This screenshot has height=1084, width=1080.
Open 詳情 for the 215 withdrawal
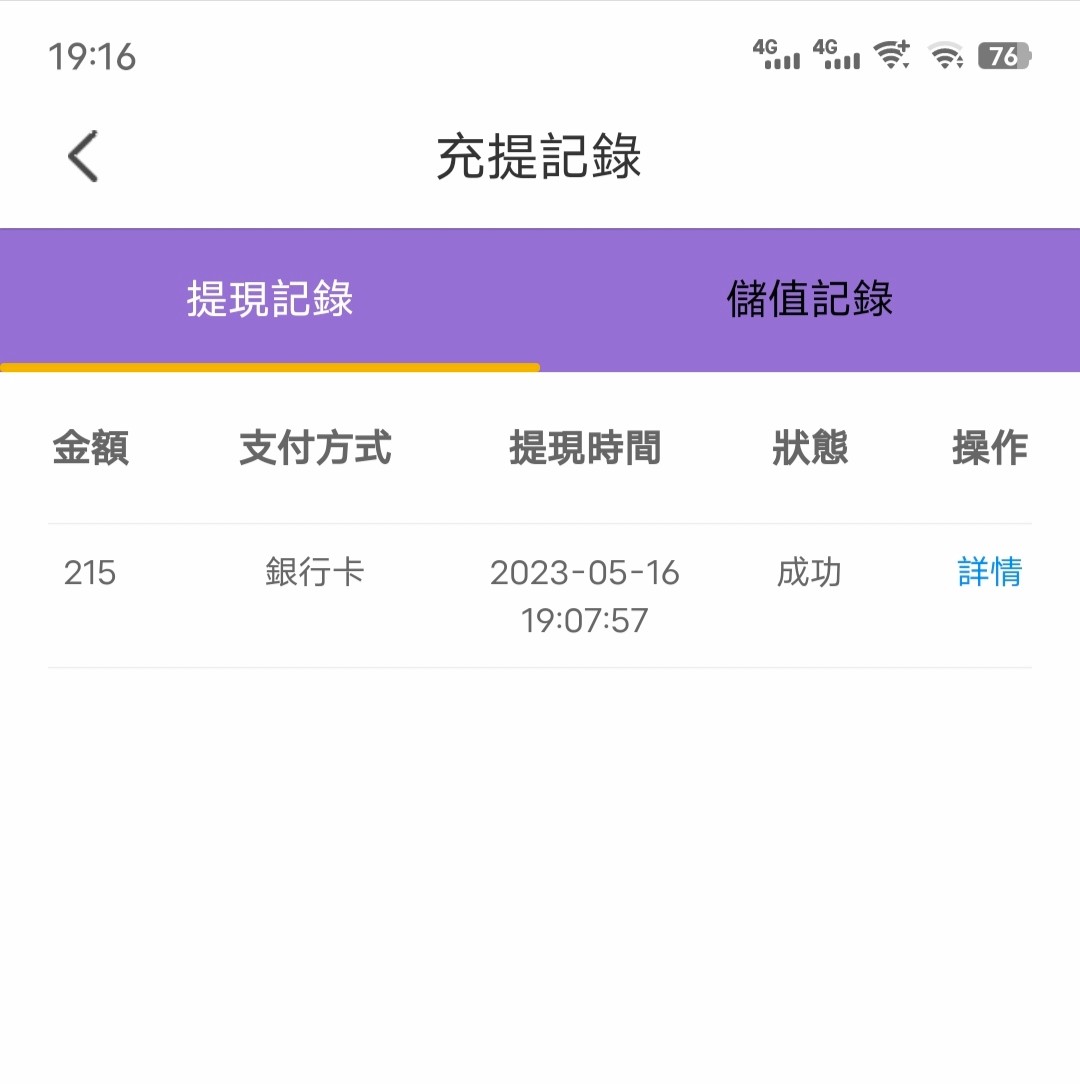(x=989, y=573)
